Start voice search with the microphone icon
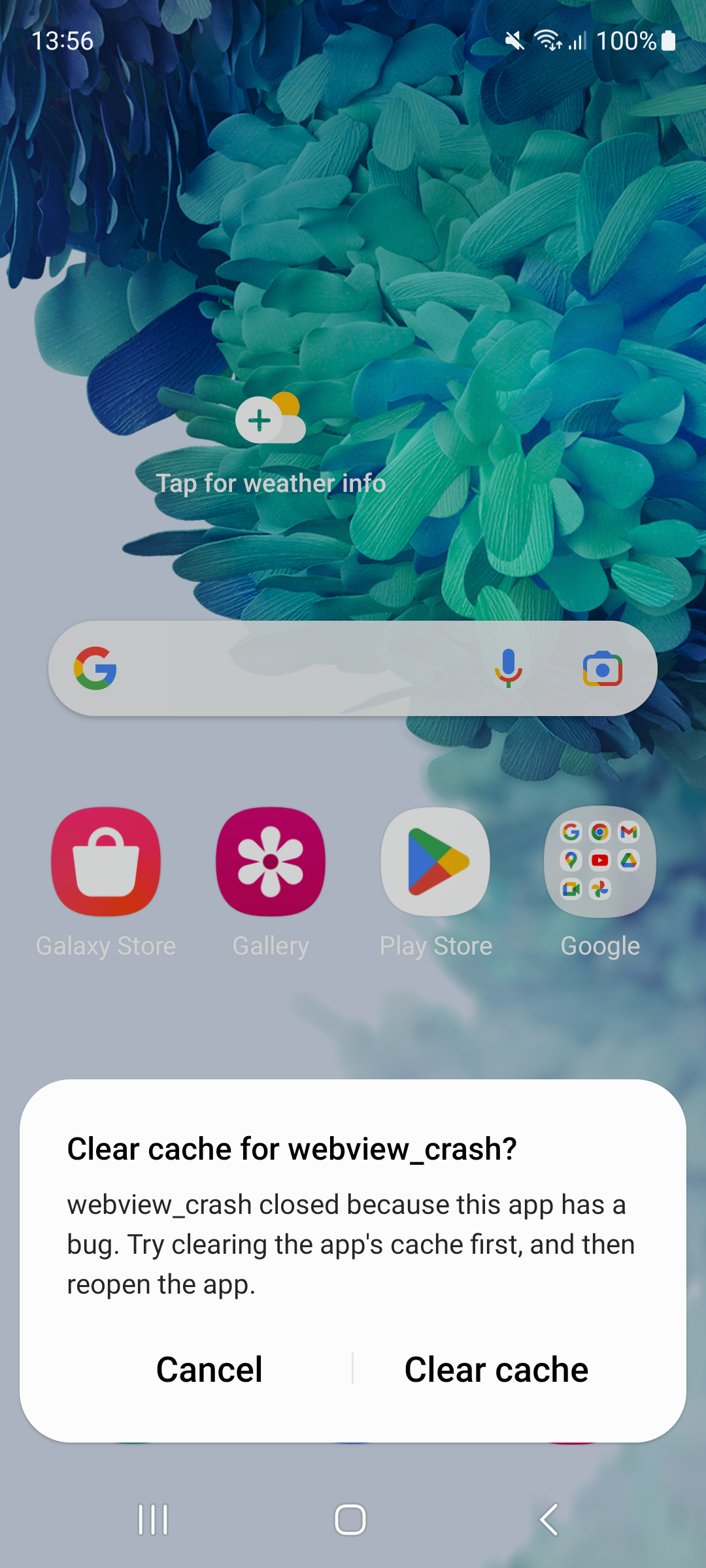The width and height of the screenshot is (706, 1568). pos(508,668)
